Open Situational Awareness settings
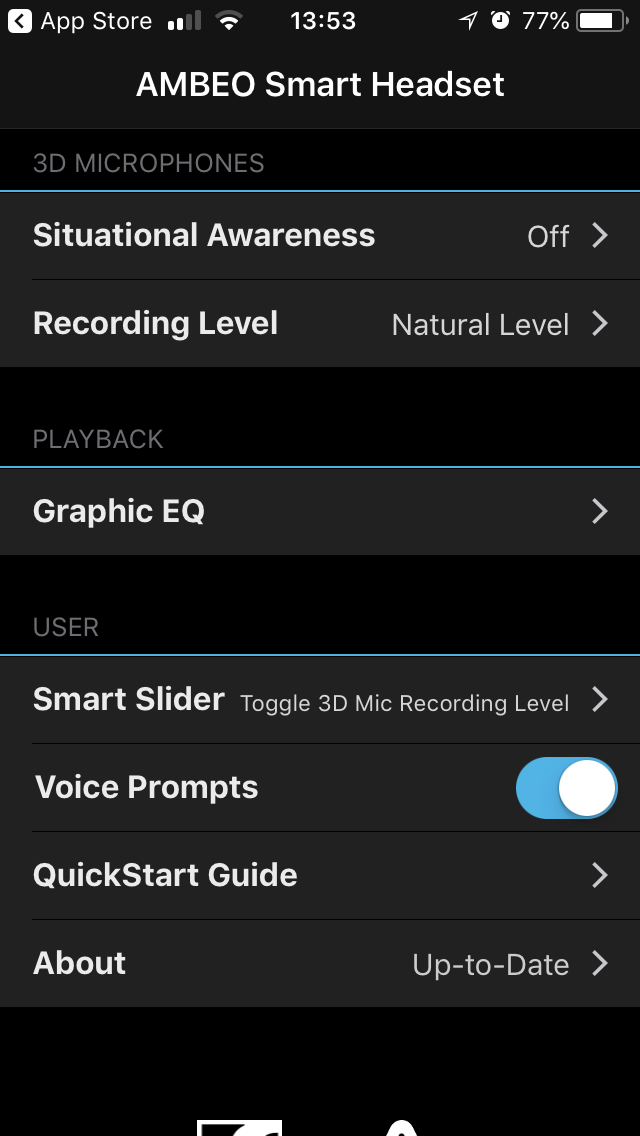This screenshot has width=640, height=1136. (x=320, y=235)
